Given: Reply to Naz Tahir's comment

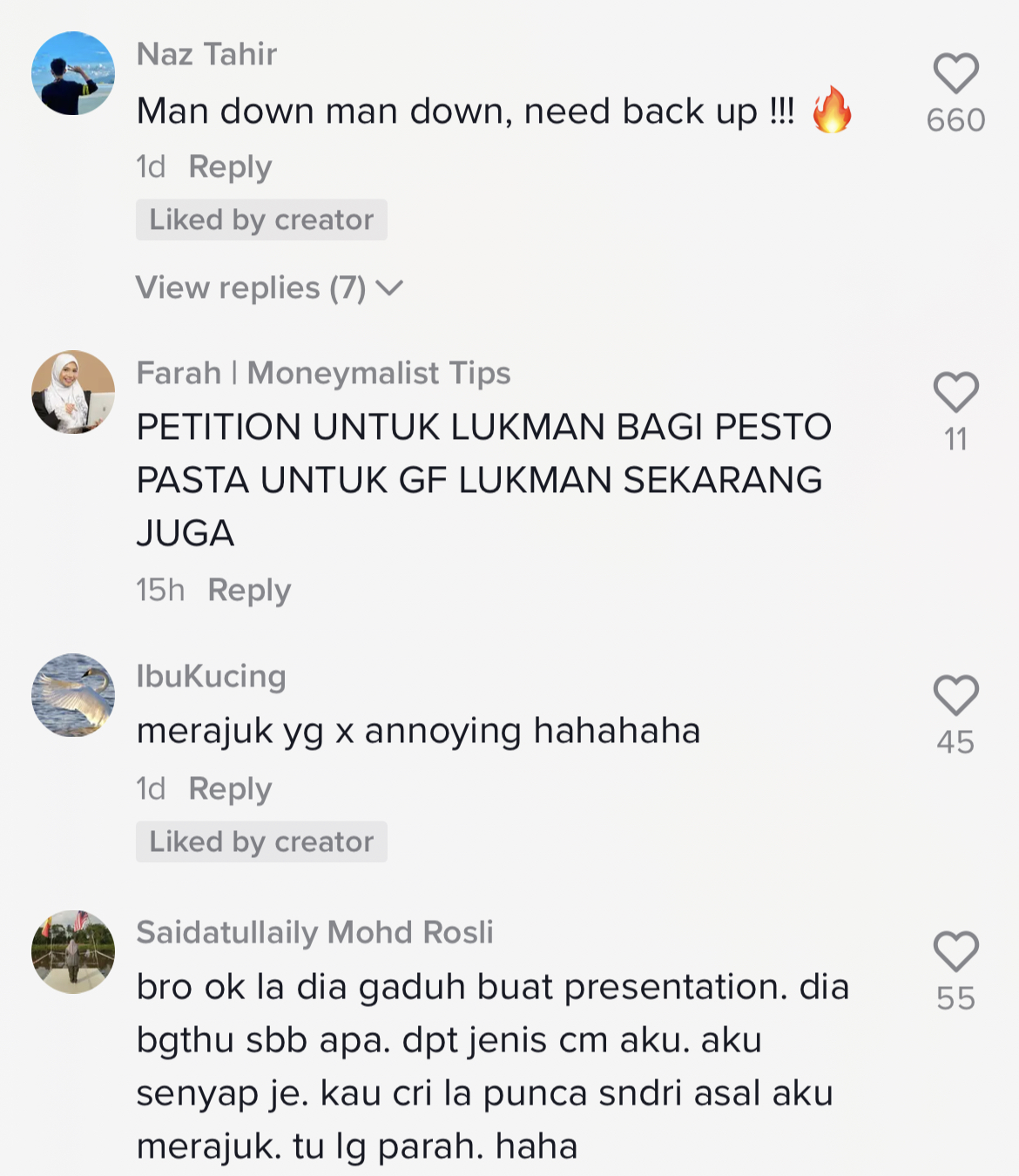Looking at the screenshot, I should 230,166.
